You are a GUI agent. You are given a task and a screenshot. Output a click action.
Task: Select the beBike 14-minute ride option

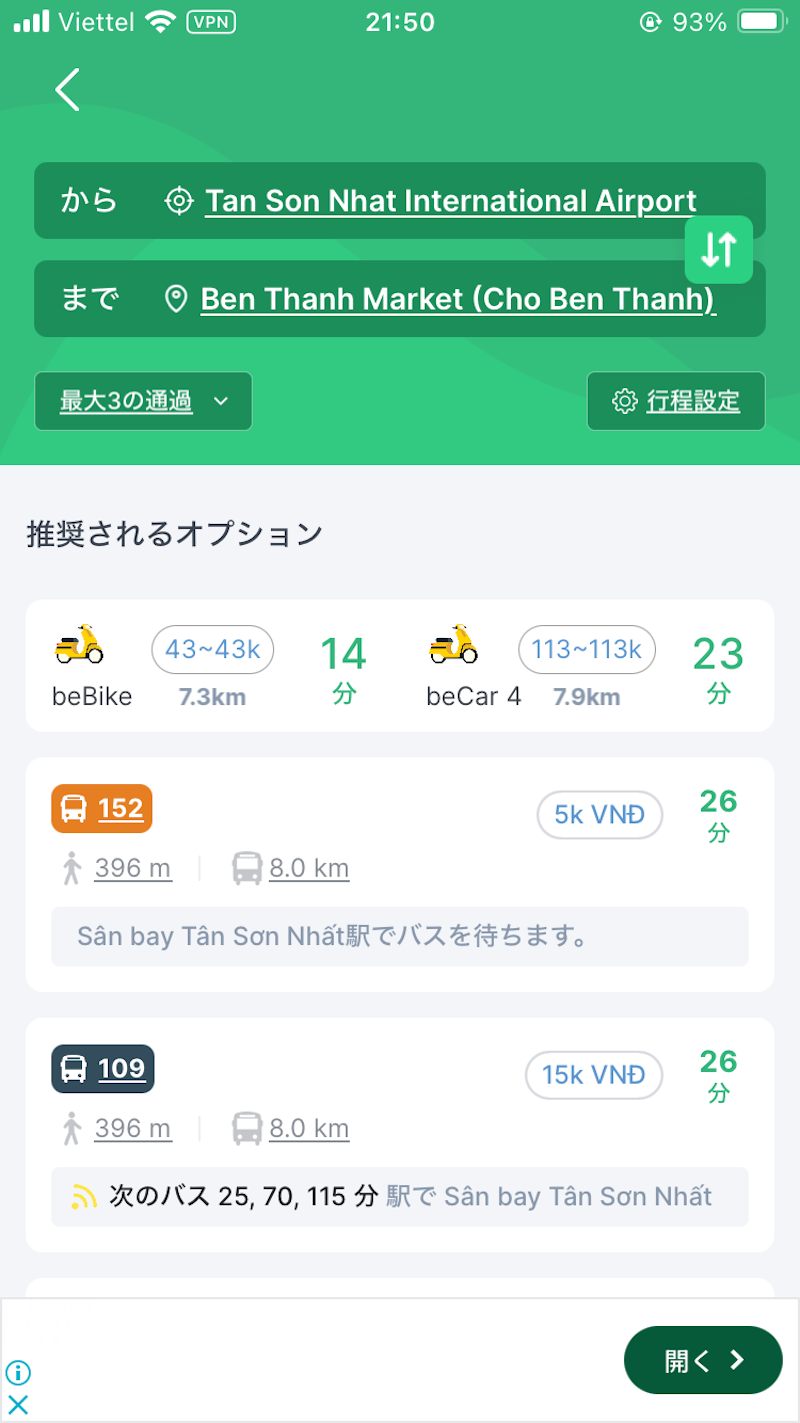212,666
